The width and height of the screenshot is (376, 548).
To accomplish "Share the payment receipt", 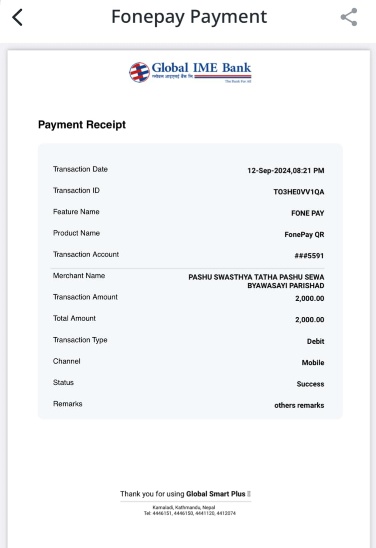I will click(x=349, y=17).
